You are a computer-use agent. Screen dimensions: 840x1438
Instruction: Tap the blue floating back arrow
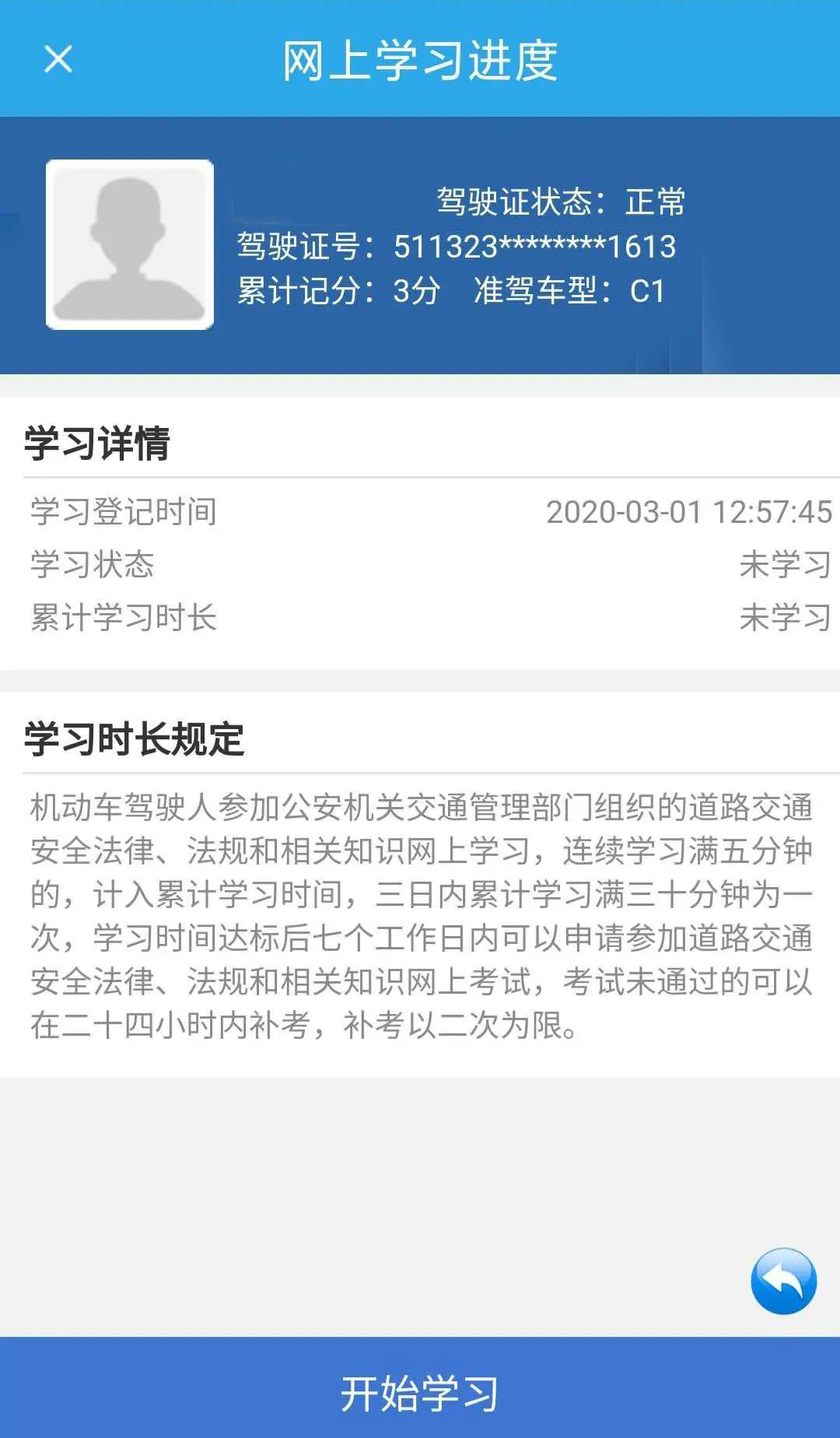coord(783,1281)
